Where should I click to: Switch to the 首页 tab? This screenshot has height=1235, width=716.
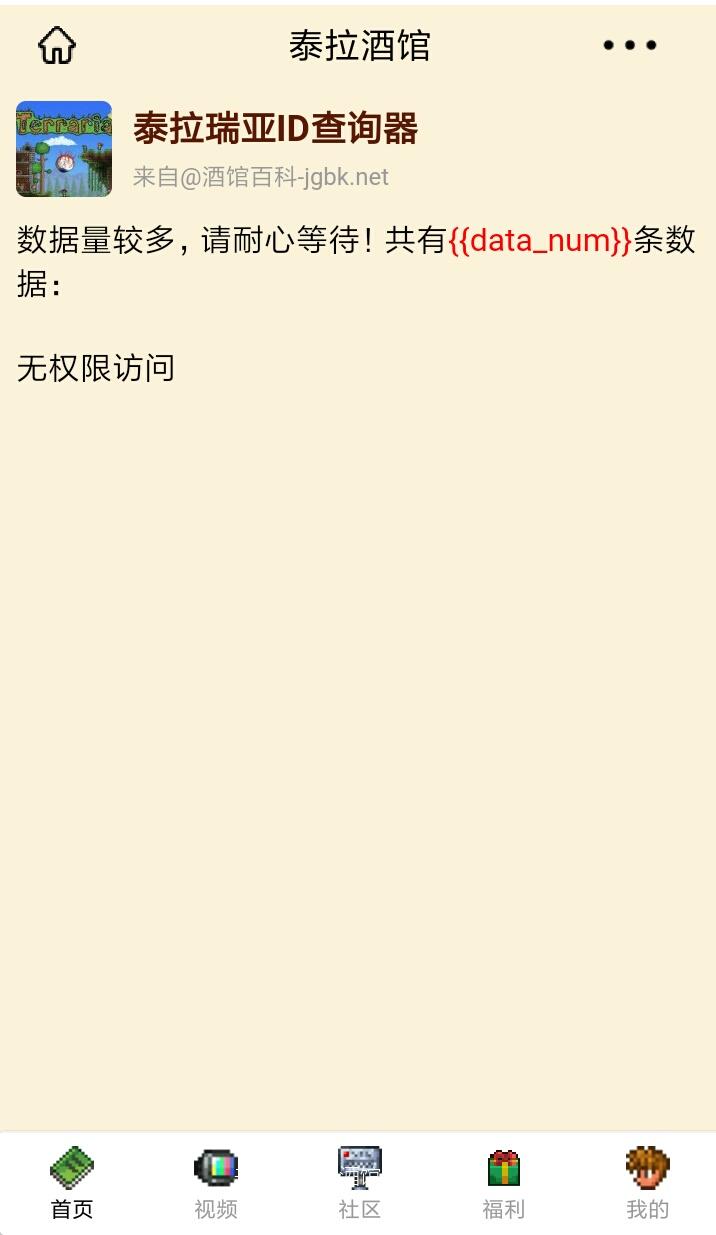(x=72, y=1185)
